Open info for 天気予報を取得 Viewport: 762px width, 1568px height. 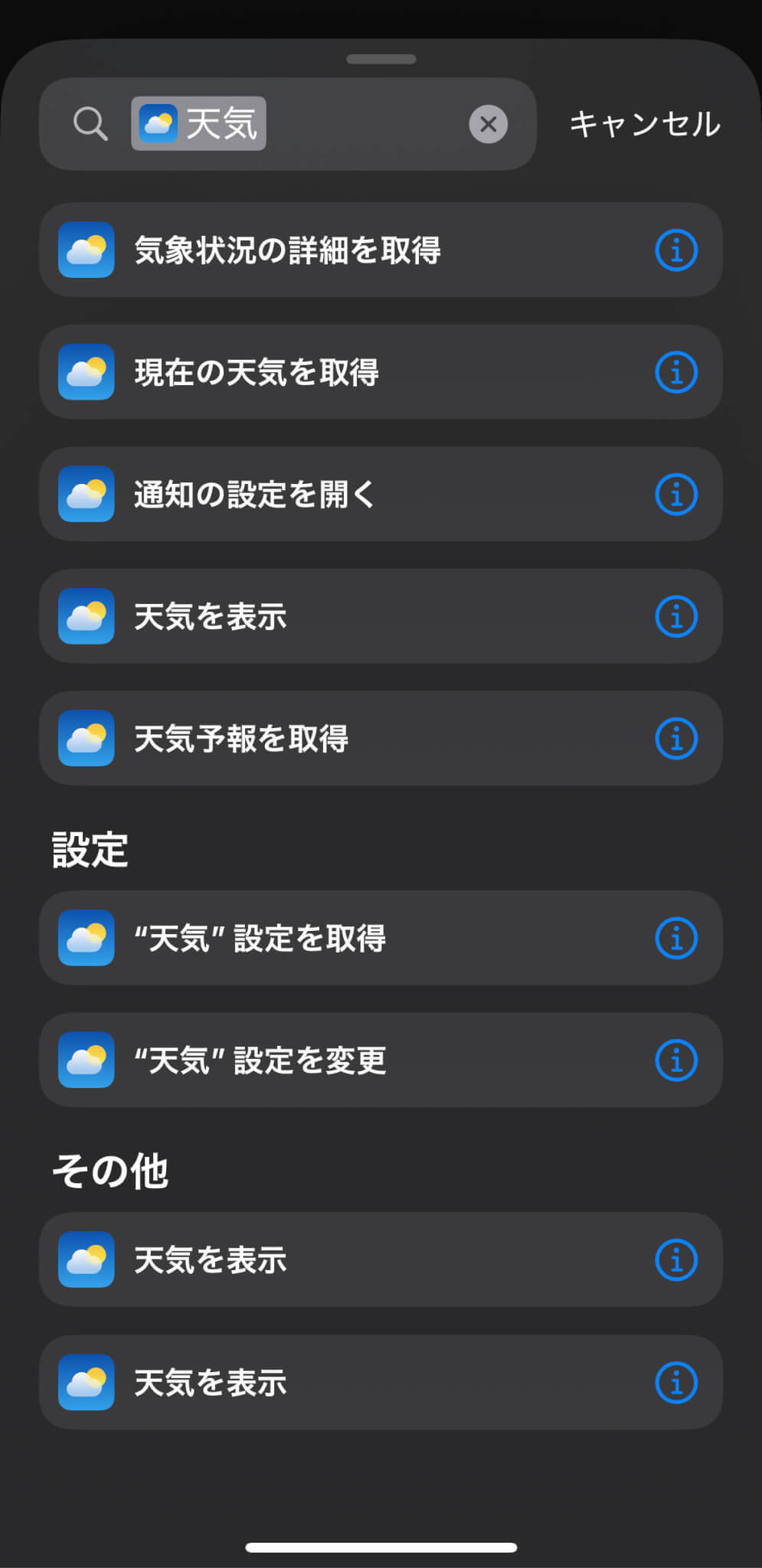tap(676, 739)
